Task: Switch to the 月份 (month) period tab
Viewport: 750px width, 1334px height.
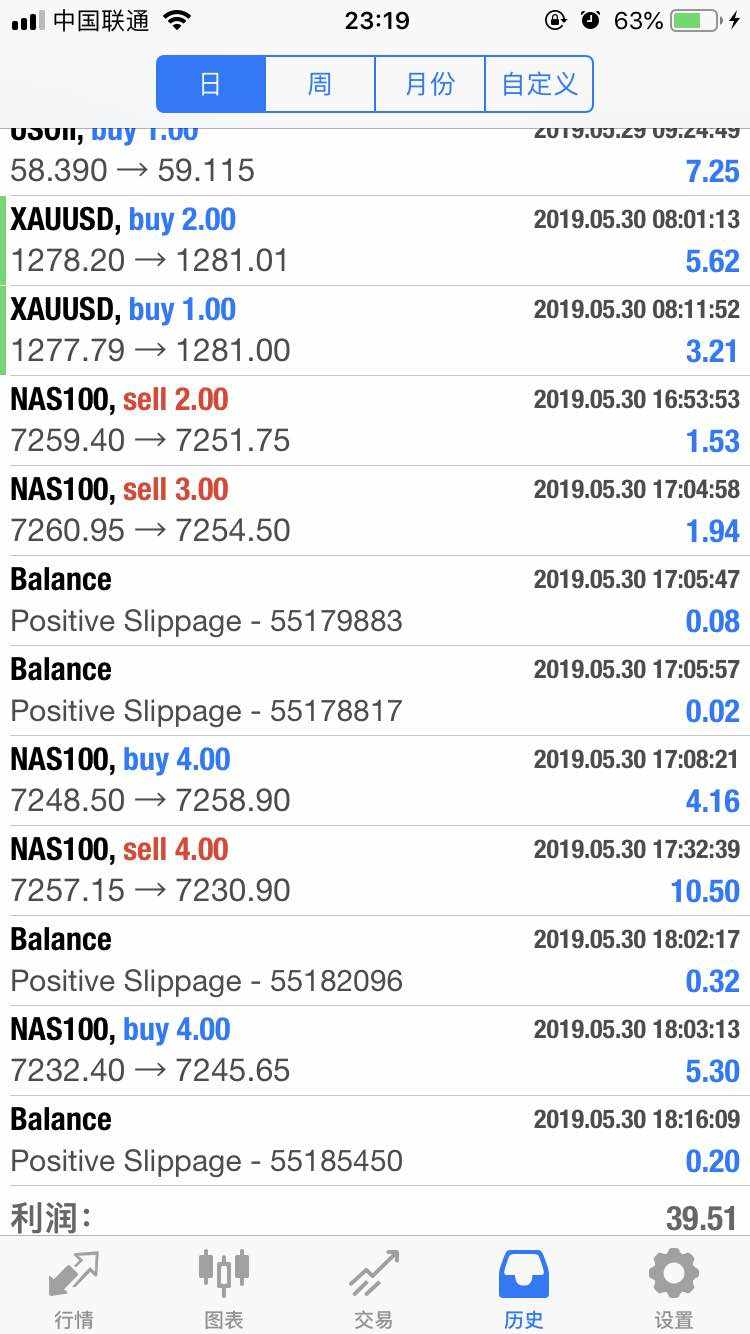Action: (x=429, y=84)
